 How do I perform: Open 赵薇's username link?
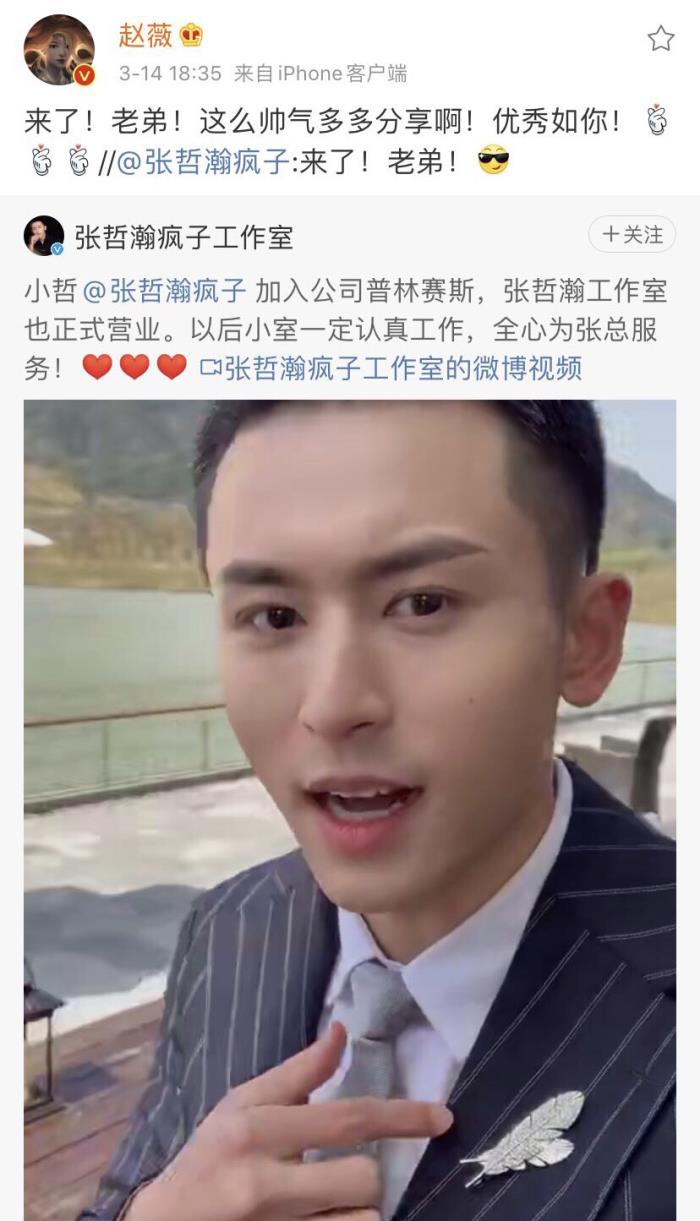[x=146, y=36]
